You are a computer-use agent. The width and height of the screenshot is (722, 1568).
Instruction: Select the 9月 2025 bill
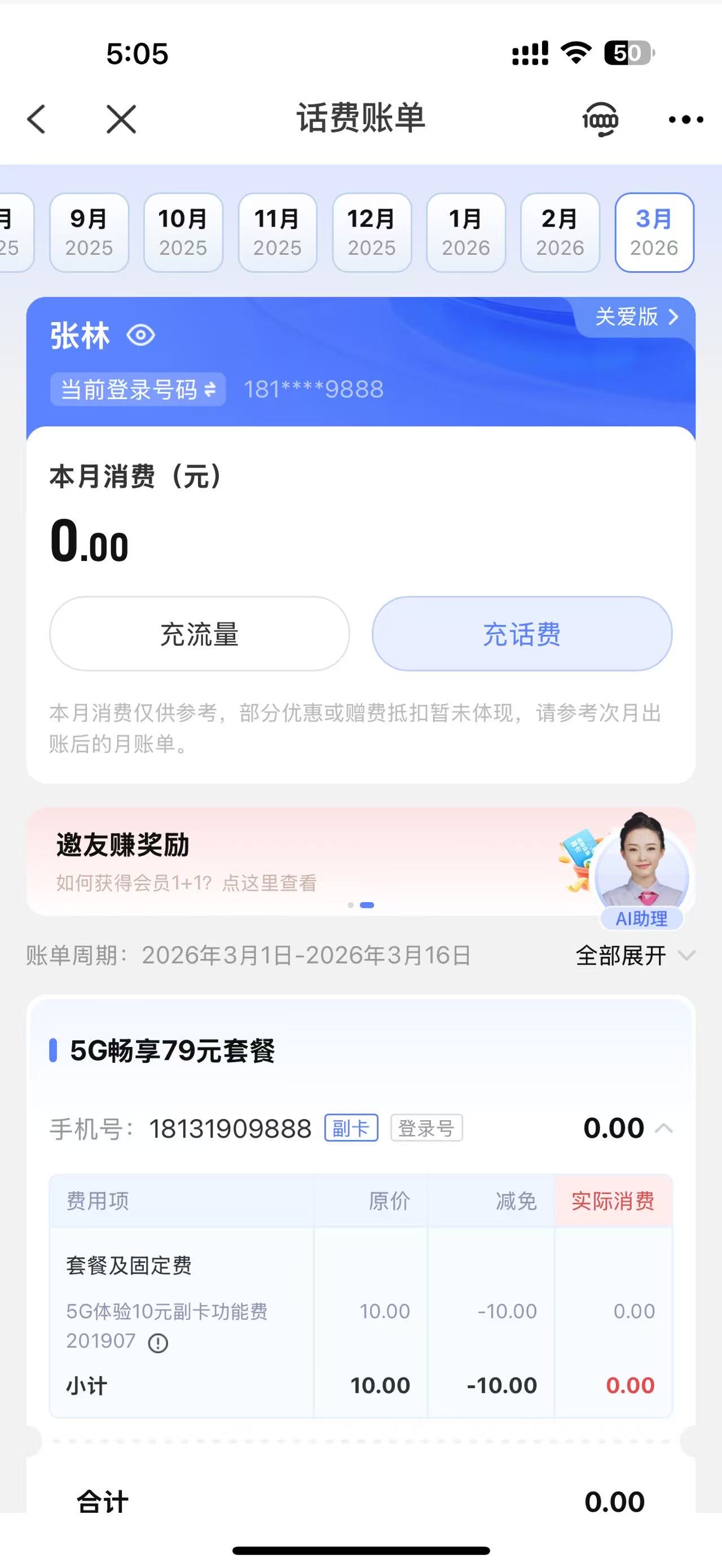click(x=89, y=232)
